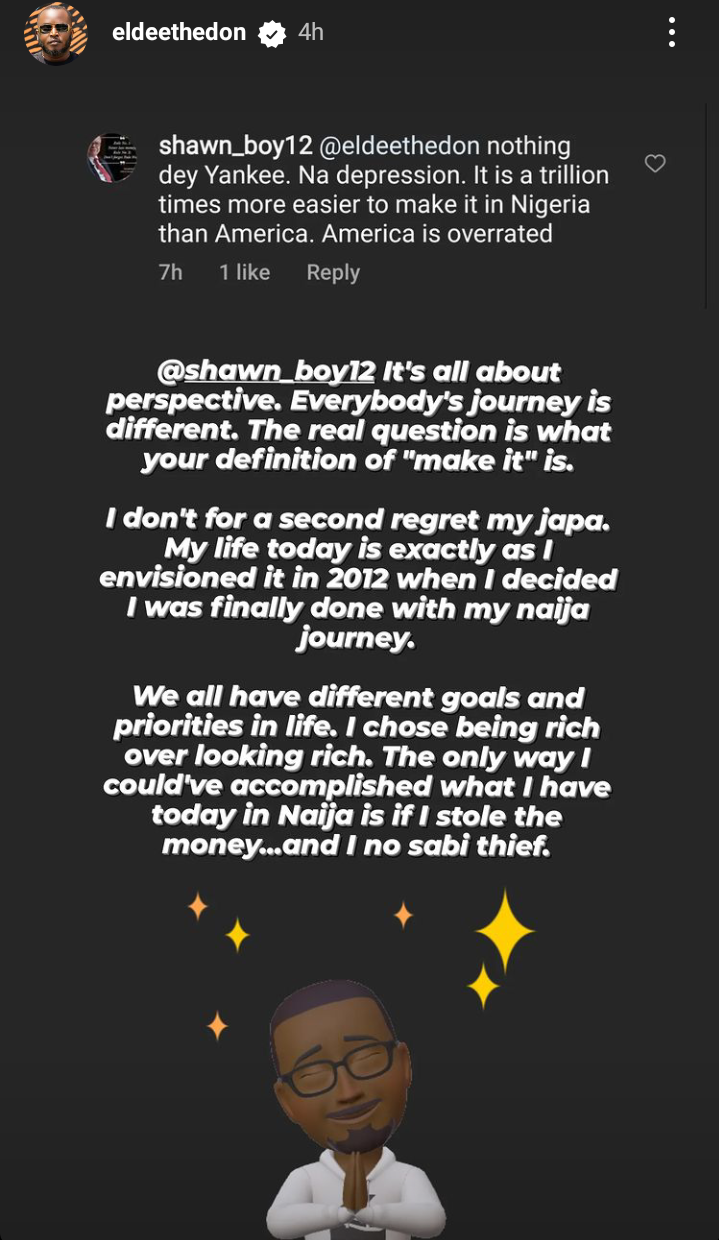Open eldeethedon's profile picture
The height and width of the screenshot is (1240, 719).
click(x=56, y=34)
